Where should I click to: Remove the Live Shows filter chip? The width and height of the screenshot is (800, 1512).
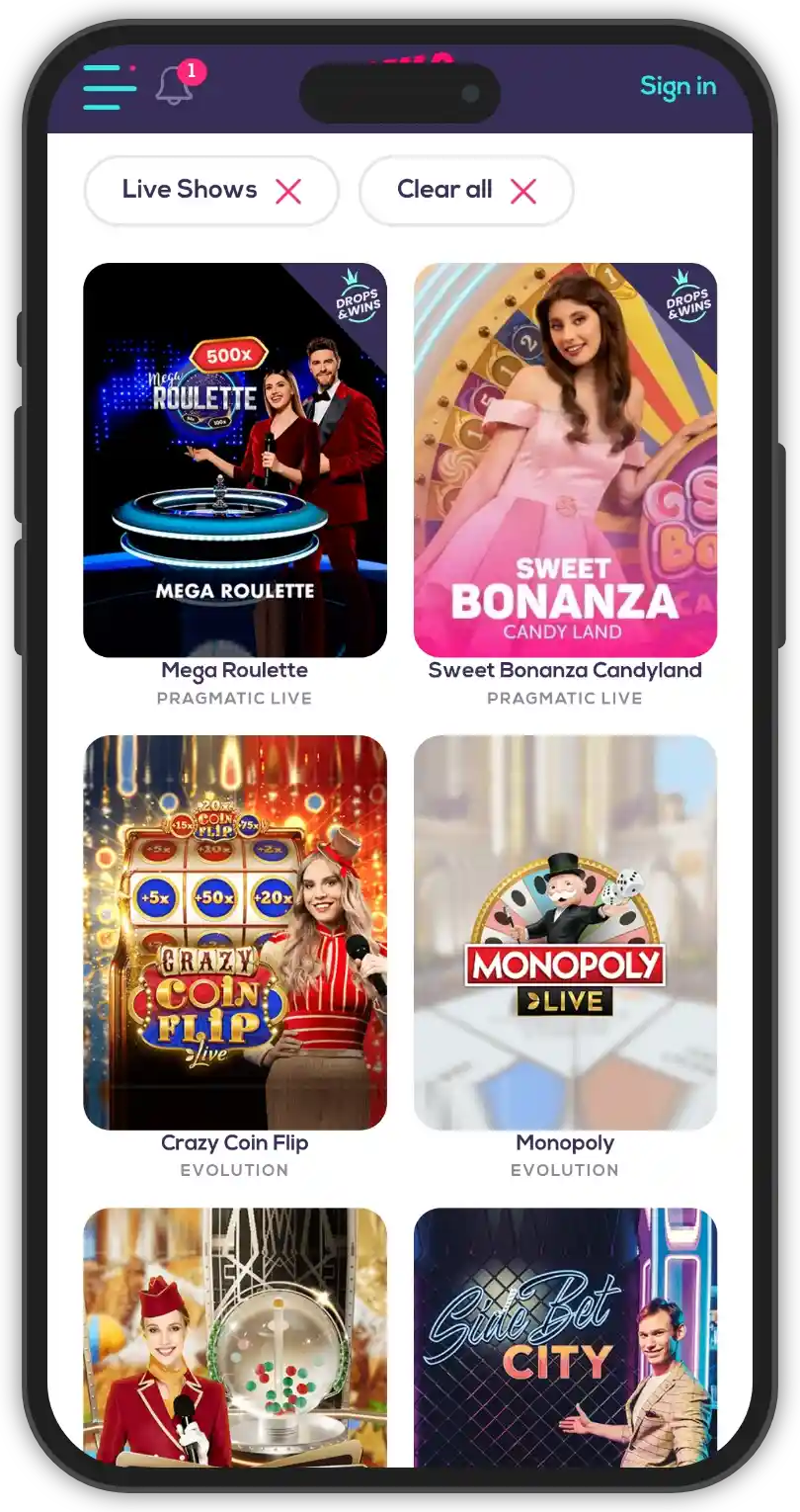[x=287, y=191]
